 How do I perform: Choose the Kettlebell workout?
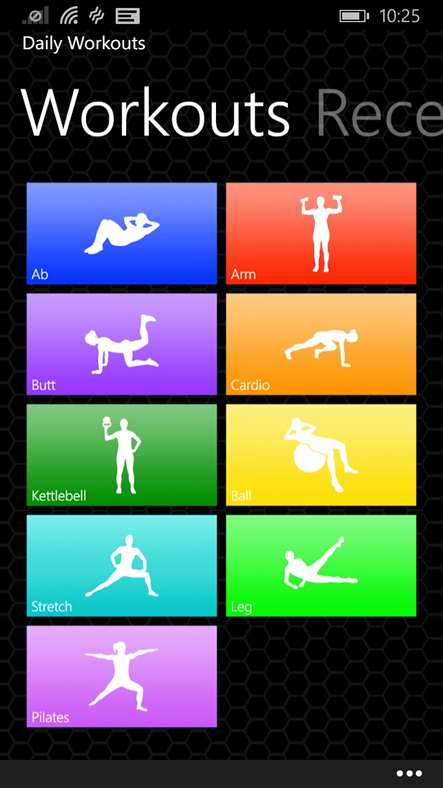click(x=122, y=455)
